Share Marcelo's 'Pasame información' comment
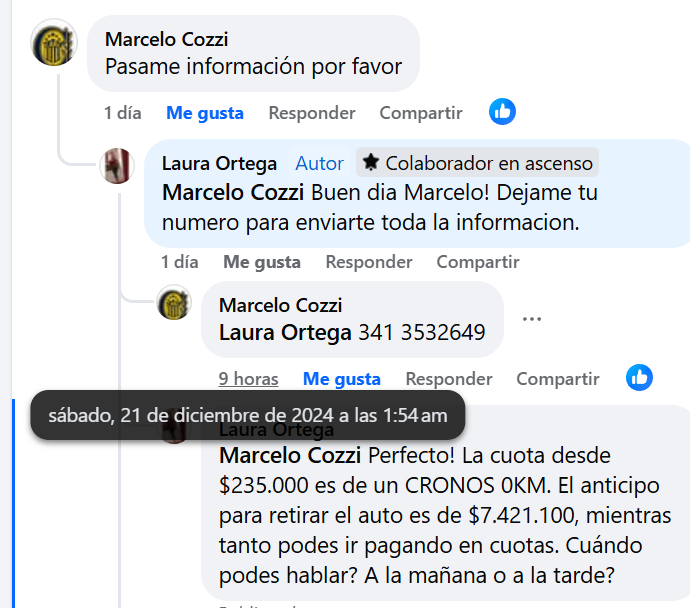Viewport: 690px width, 608px height. [420, 113]
